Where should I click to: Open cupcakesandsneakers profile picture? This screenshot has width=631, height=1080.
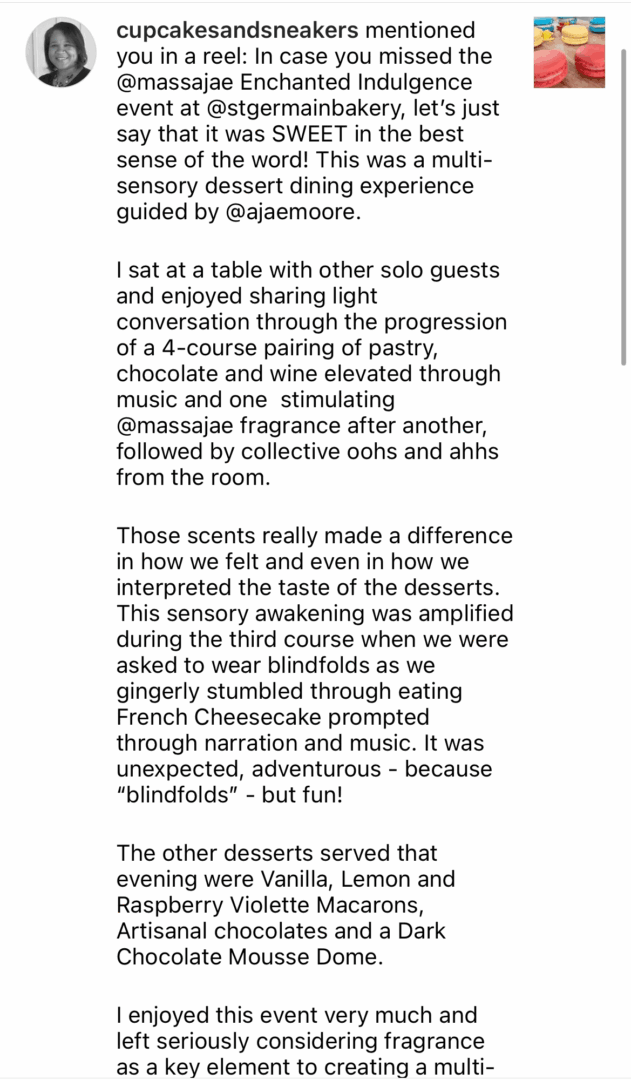click(61, 52)
